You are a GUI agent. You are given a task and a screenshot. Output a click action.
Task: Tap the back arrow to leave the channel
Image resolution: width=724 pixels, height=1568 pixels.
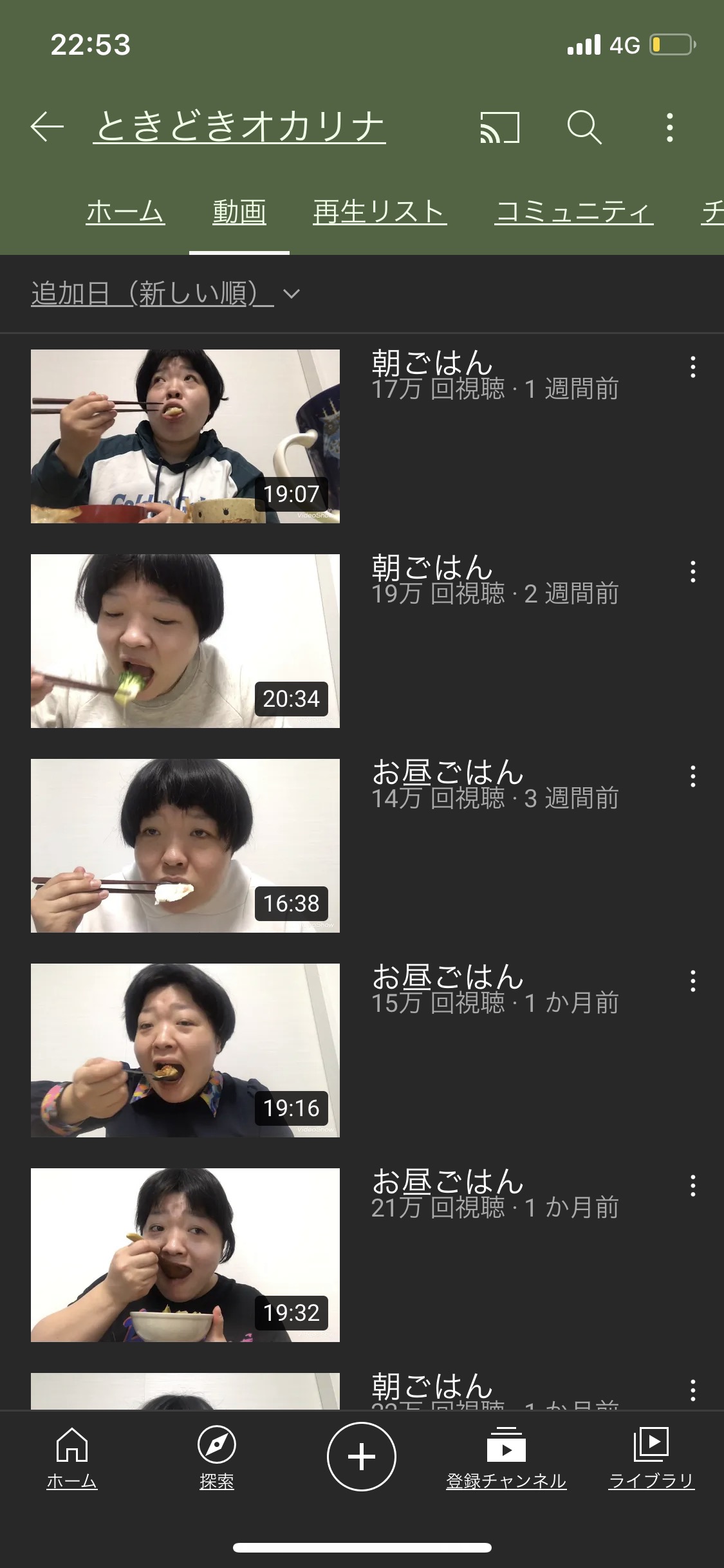point(46,126)
